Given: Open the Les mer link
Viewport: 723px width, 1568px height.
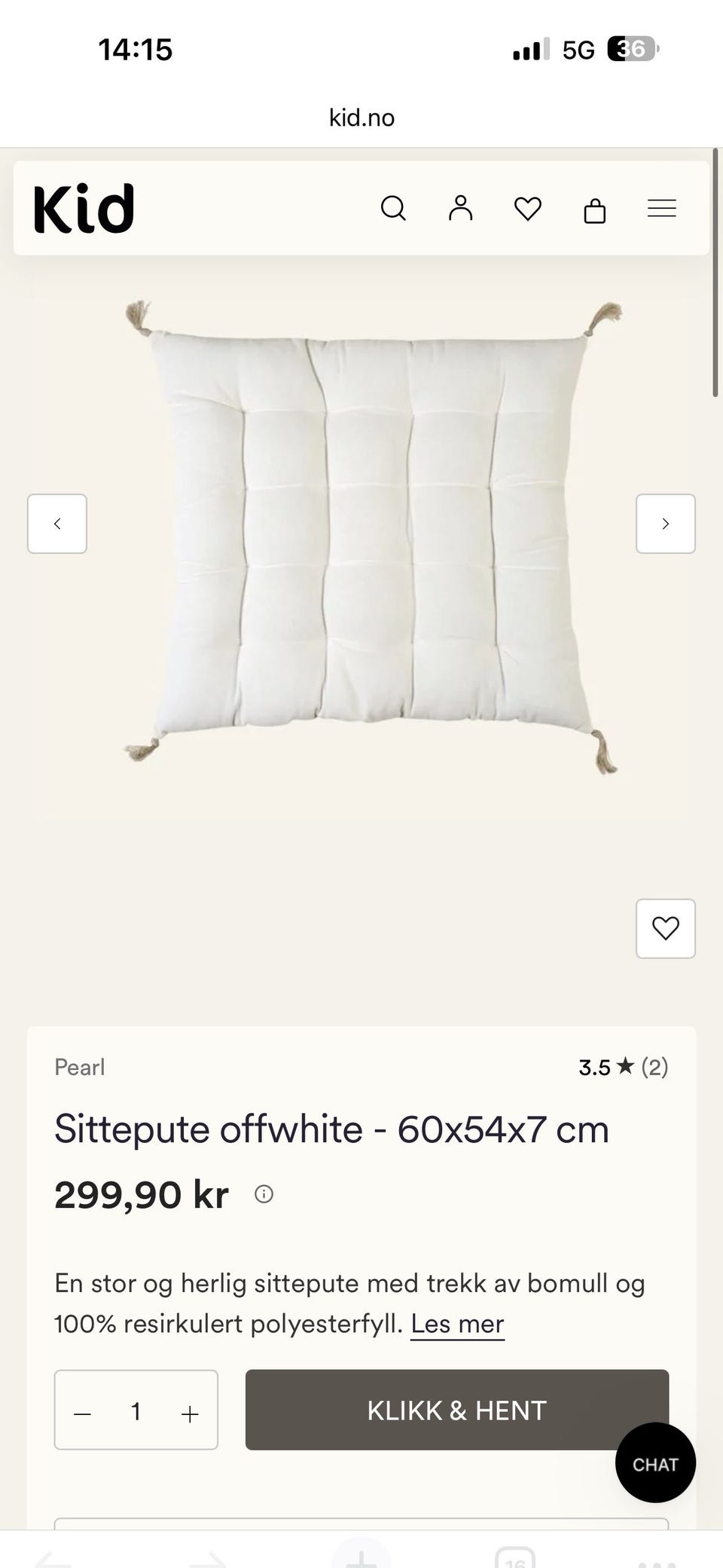Looking at the screenshot, I should click(457, 1324).
